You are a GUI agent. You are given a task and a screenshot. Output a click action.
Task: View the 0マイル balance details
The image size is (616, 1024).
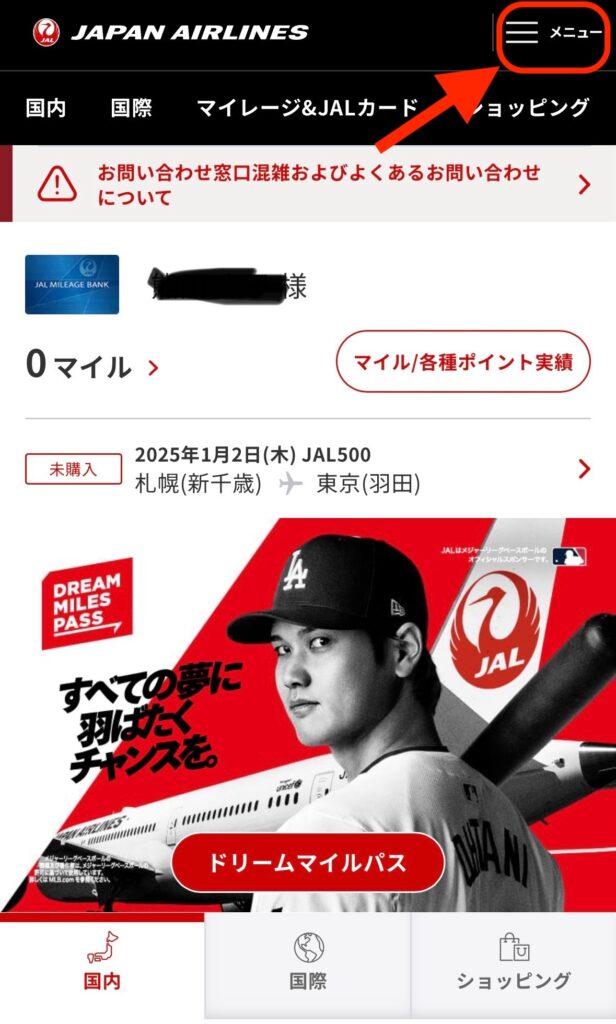point(92,366)
